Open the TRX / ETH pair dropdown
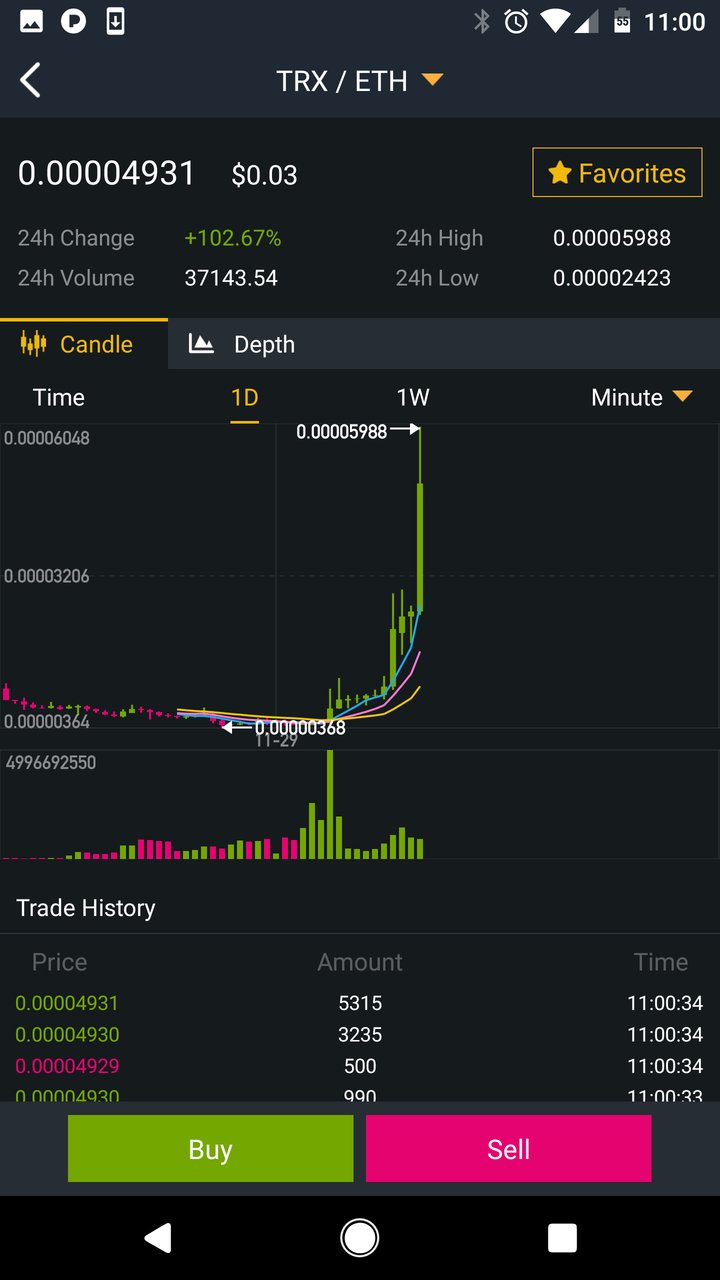This screenshot has width=720, height=1280. click(360, 81)
